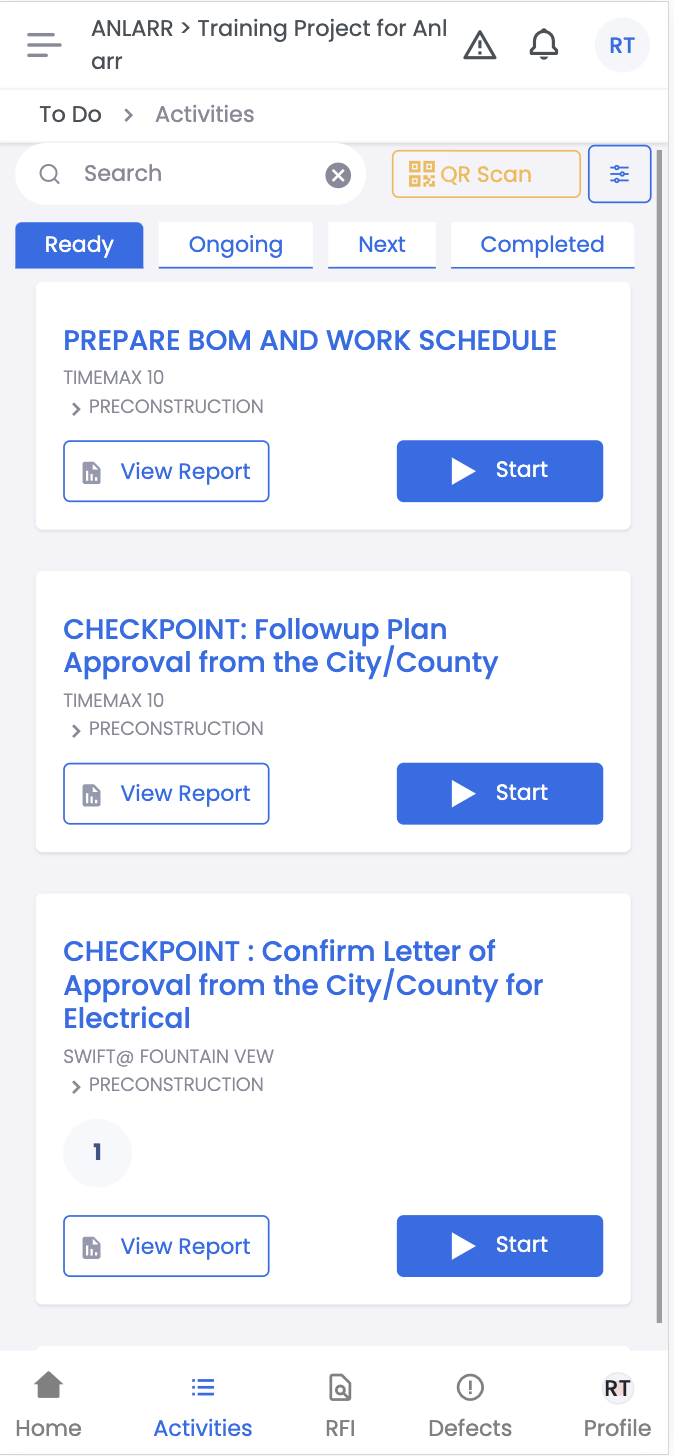674x1456 pixels.
Task: Open the hamburger drawer menu
Action: [x=44, y=45]
